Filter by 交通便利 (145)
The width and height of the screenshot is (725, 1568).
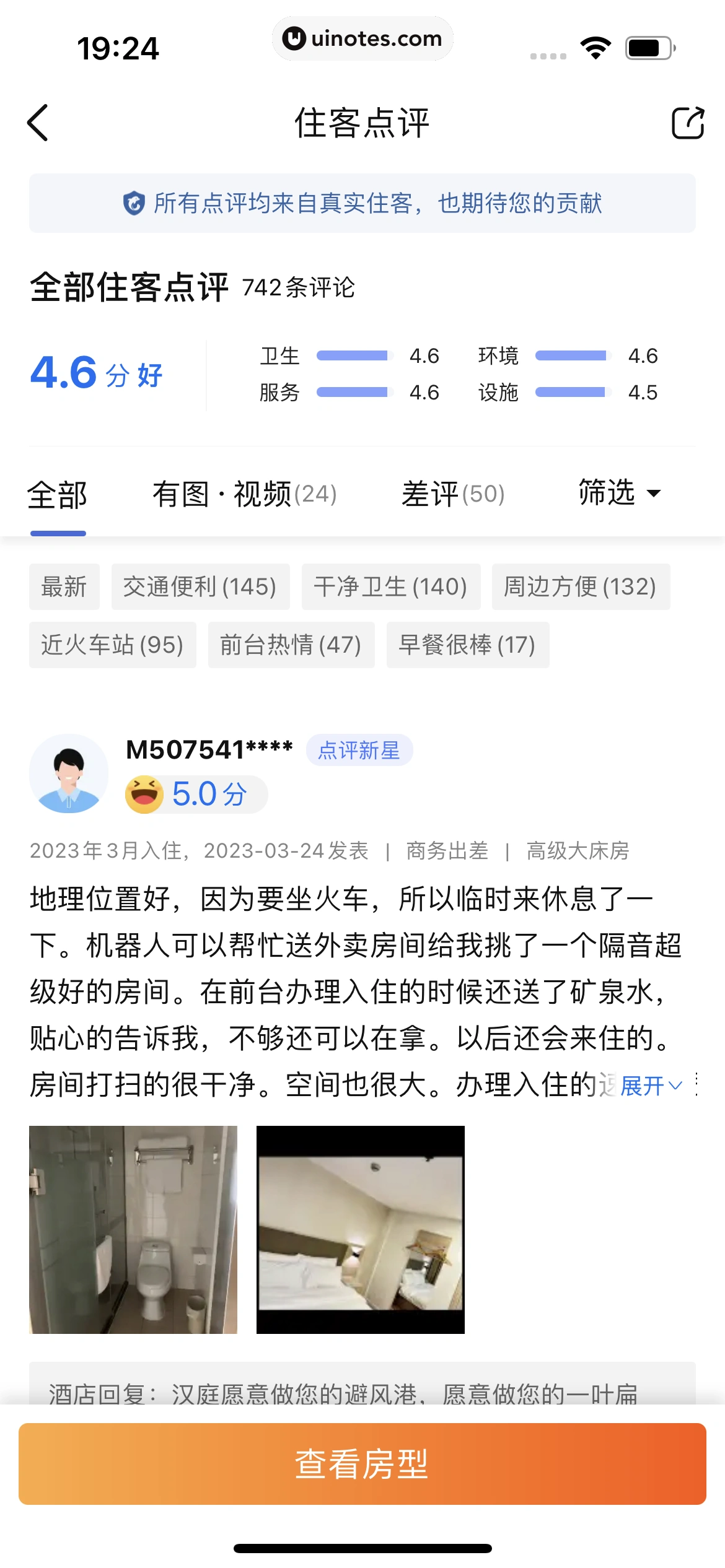[x=200, y=586]
